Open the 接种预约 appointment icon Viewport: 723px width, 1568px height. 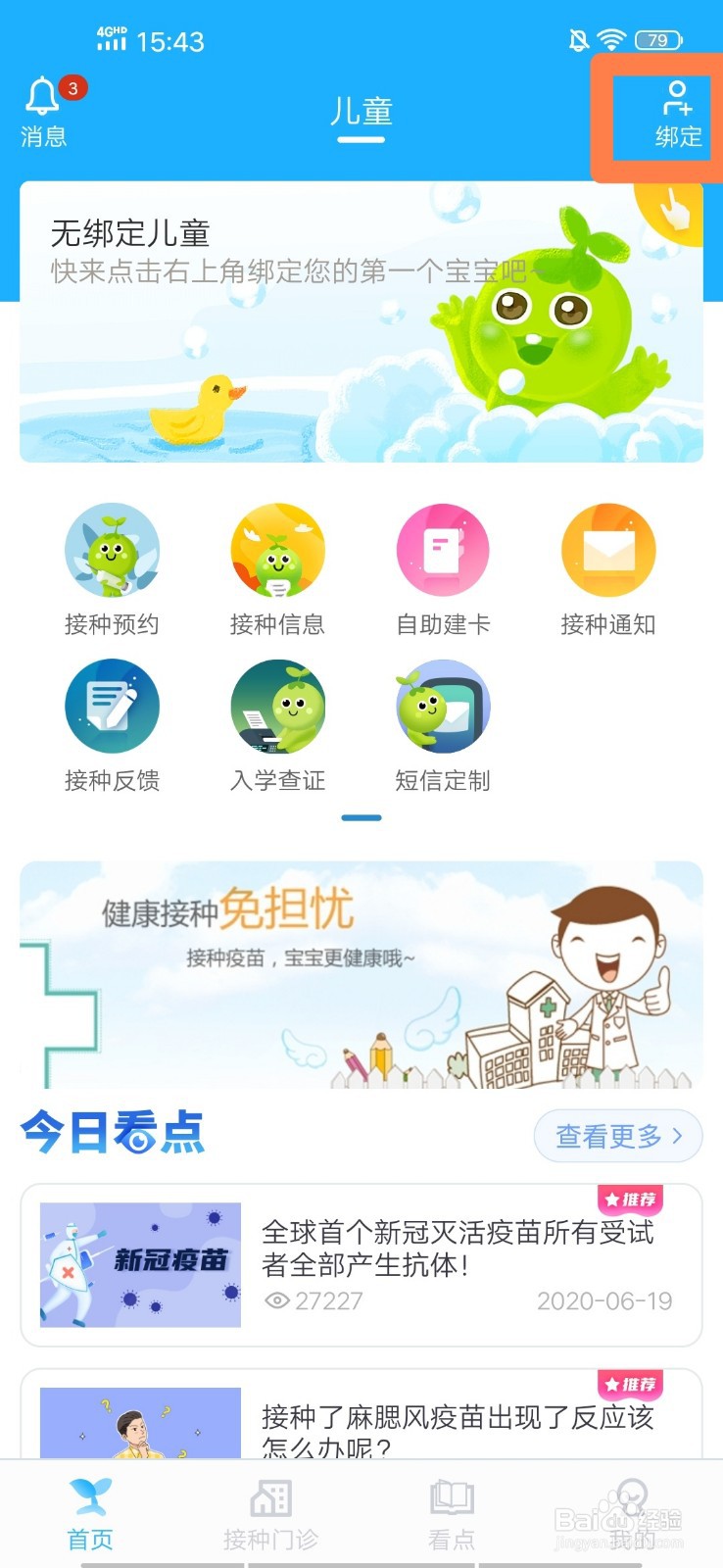(112, 551)
